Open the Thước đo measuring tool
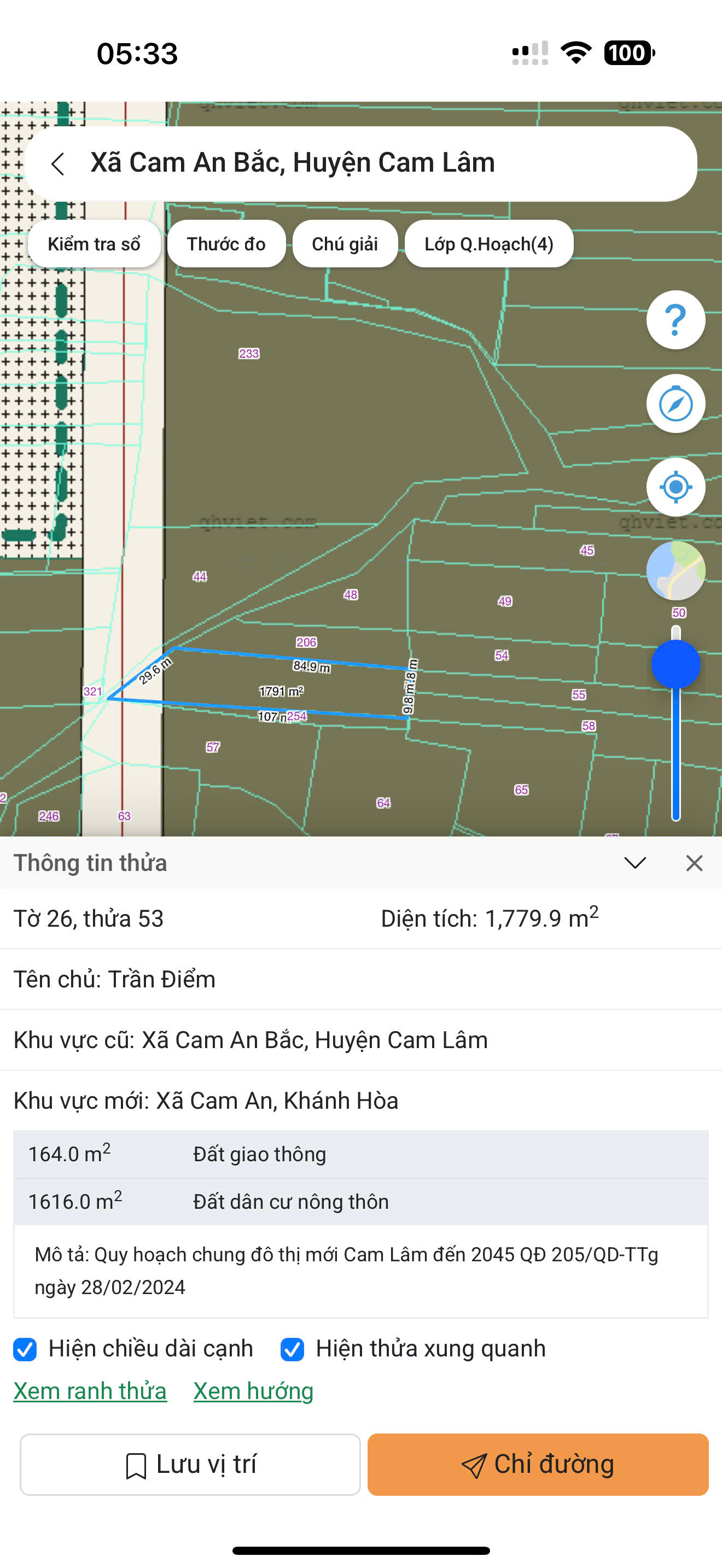722x1568 pixels. (226, 244)
